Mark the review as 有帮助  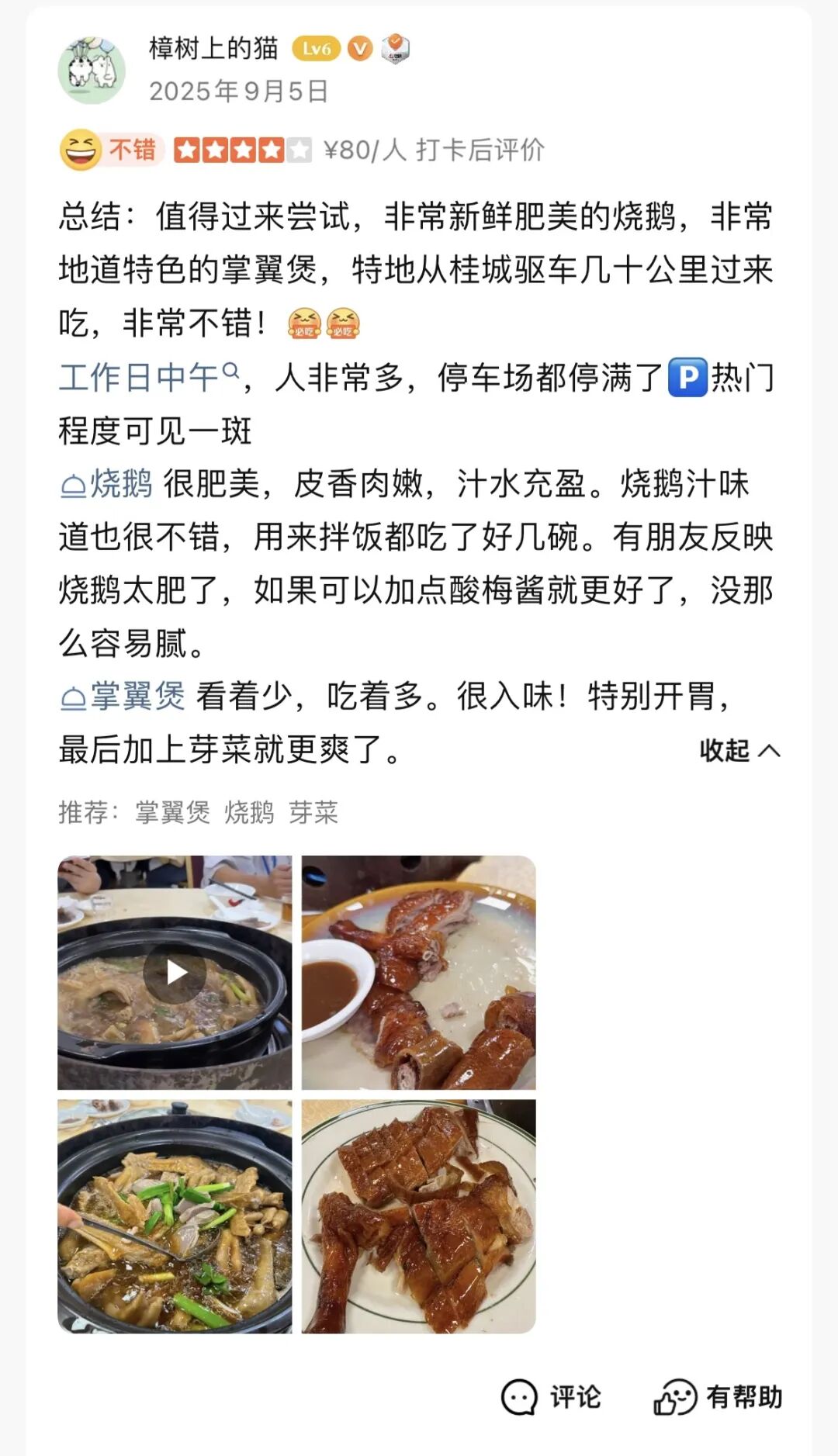[718, 1397]
